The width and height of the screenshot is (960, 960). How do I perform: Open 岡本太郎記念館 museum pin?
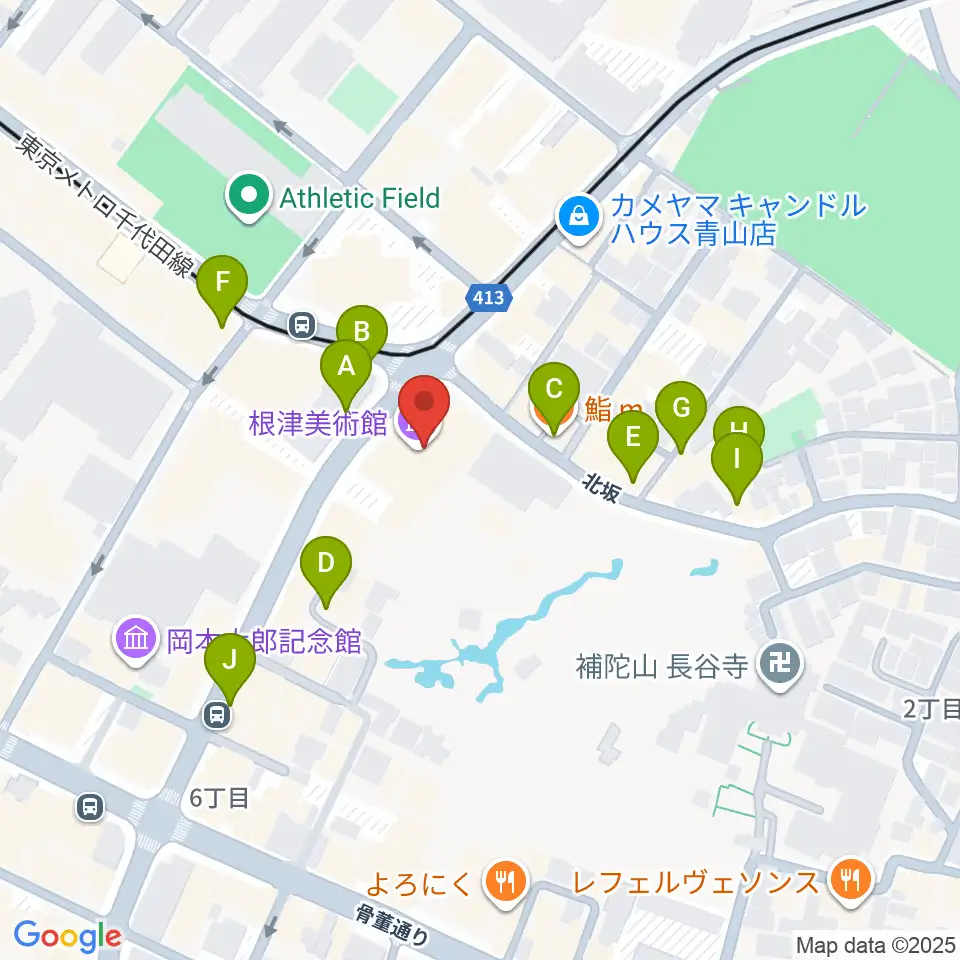click(x=136, y=640)
